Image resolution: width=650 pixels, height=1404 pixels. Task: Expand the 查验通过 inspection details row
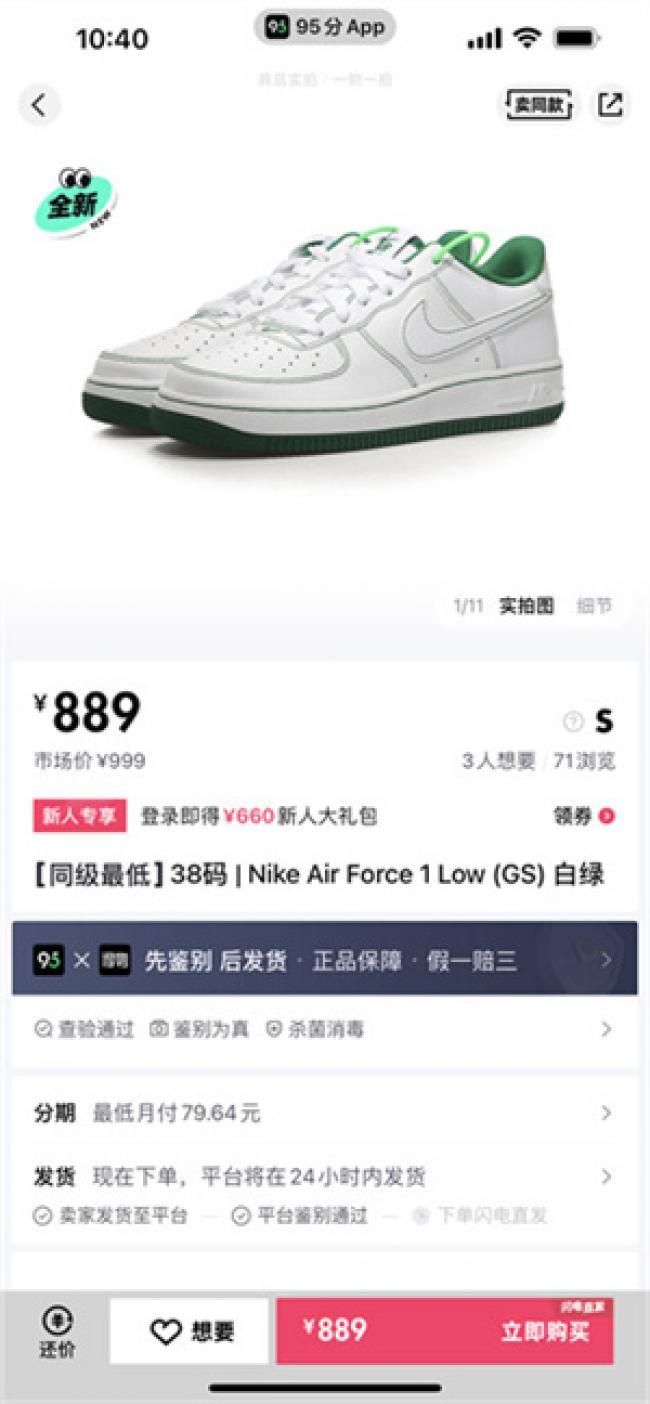pyautogui.click(x=325, y=1029)
